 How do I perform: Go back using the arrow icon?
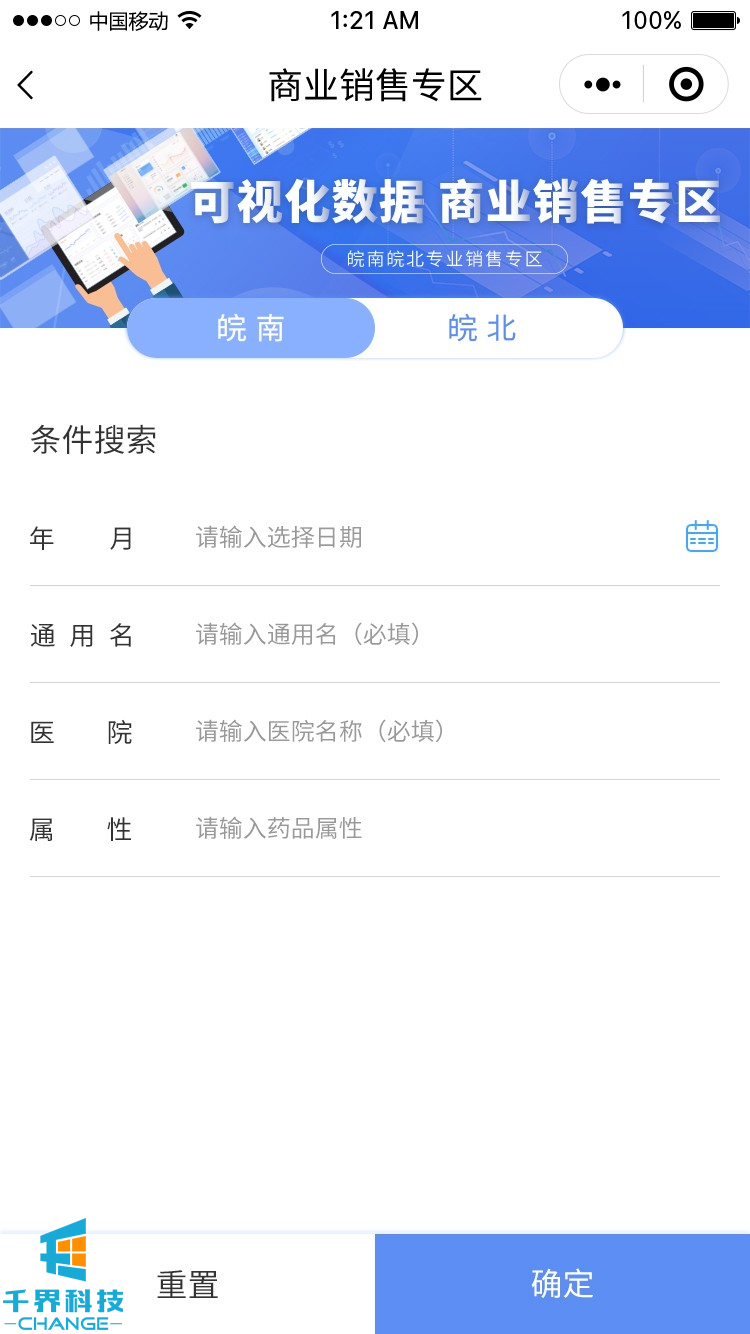click(x=27, y=86)
